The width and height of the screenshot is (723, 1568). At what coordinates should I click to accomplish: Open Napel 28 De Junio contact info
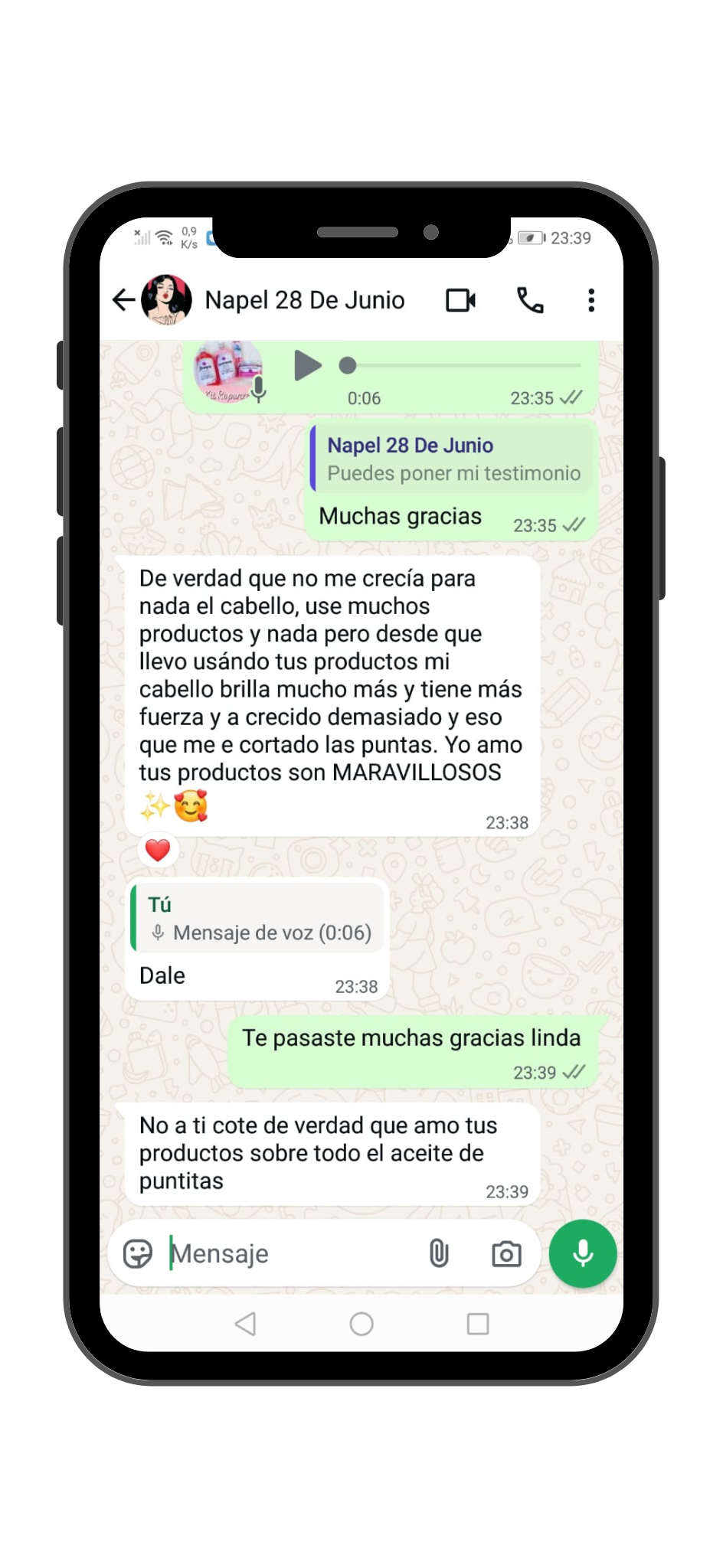coord(304,300)
